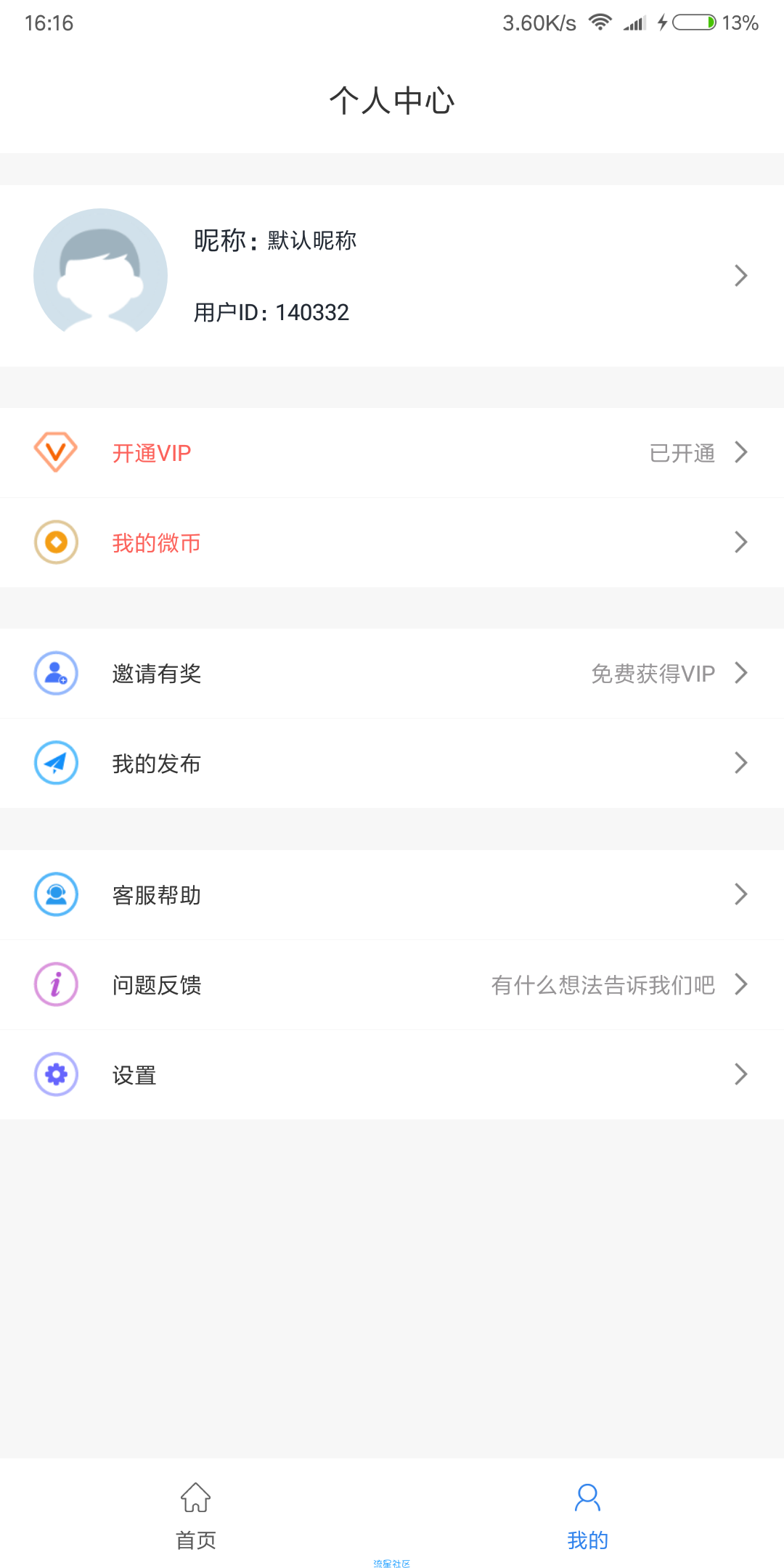Select the 我的 tab
Screen dimensions: 784x1568
[588, 1516]
